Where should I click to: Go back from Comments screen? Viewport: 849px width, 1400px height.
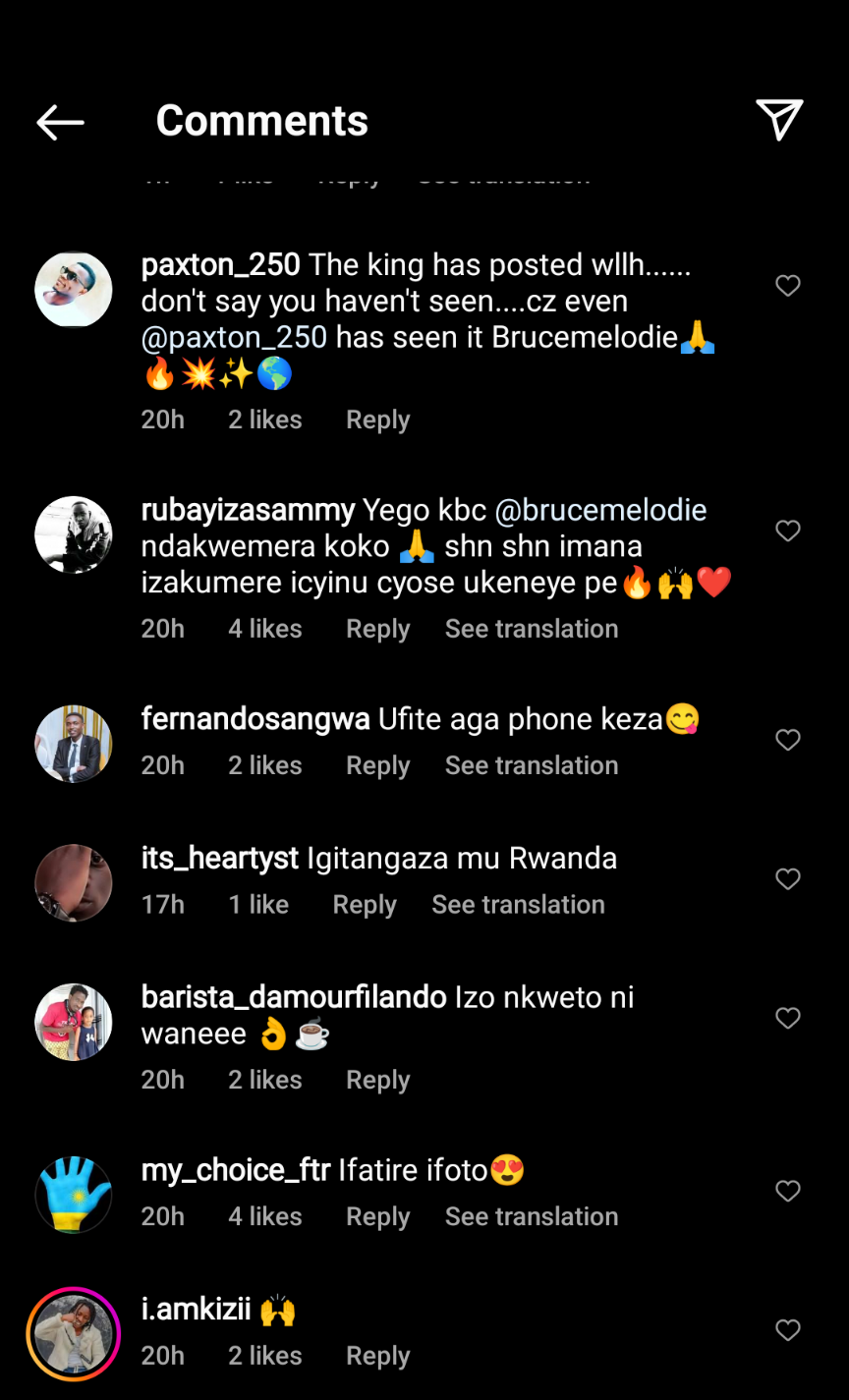[x=60, y=122]
